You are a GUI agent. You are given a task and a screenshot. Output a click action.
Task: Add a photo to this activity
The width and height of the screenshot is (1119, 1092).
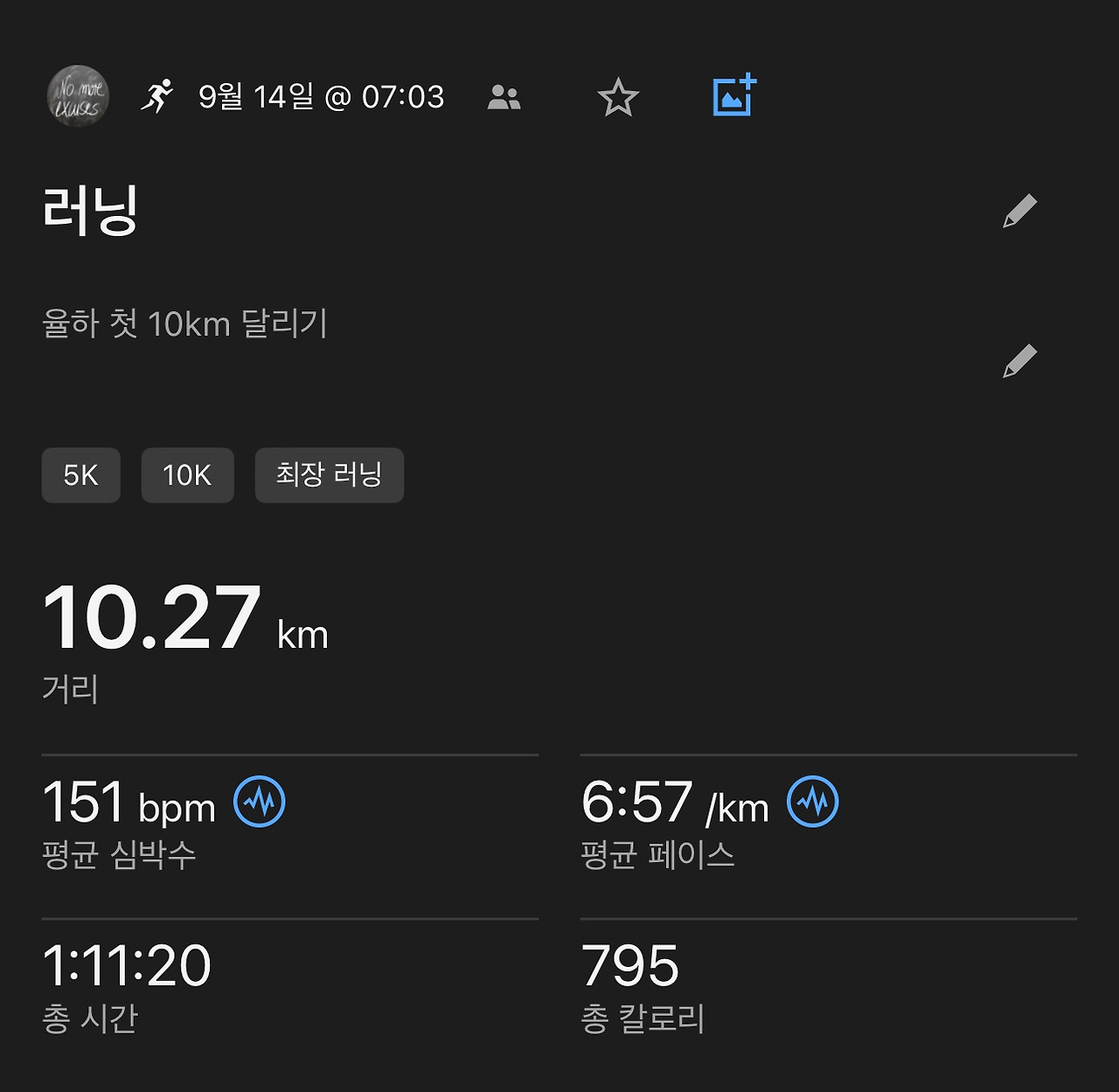coord(734,95)
